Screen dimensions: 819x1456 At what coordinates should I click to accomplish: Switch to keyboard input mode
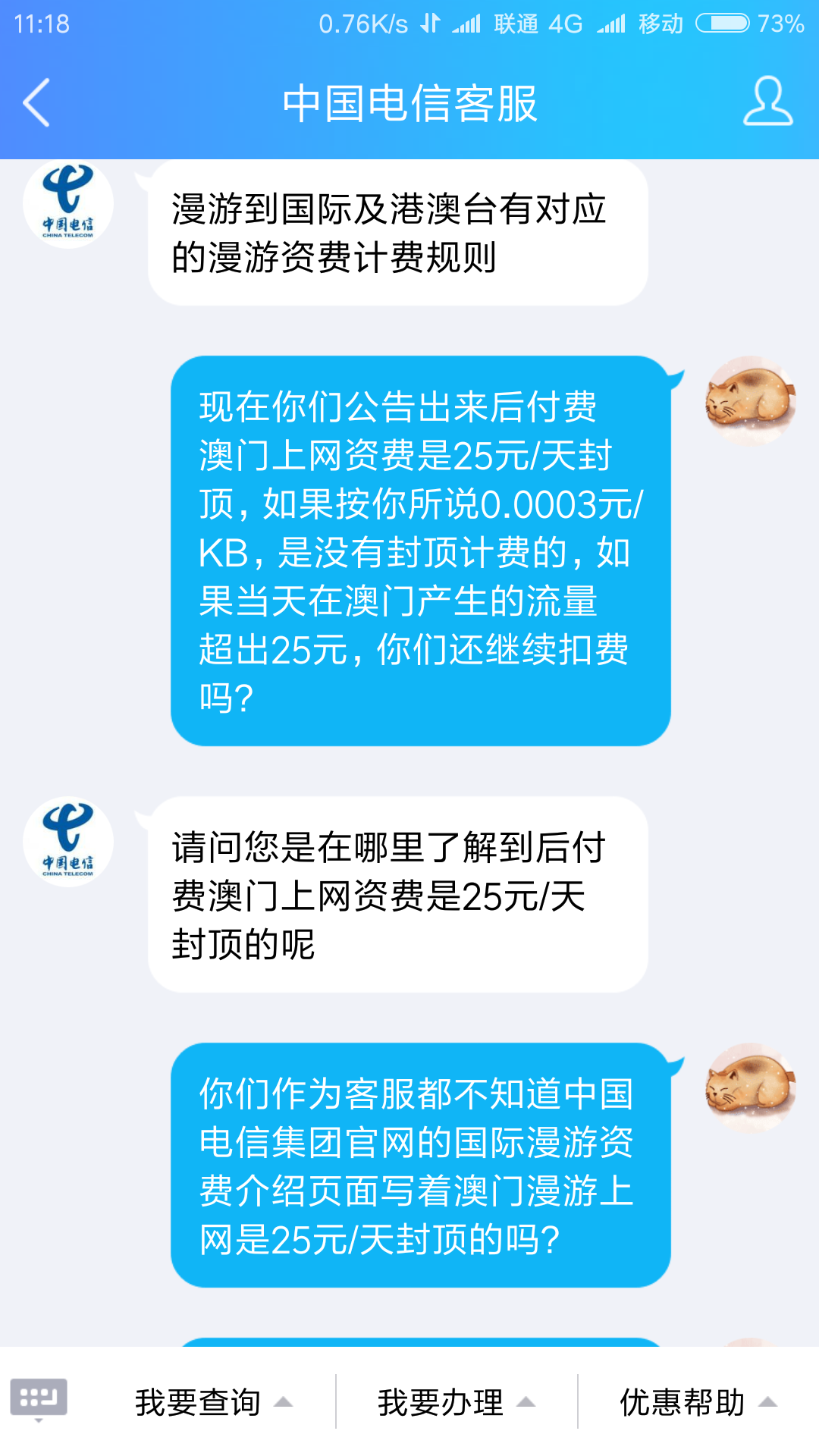[x=39, y=1399]
